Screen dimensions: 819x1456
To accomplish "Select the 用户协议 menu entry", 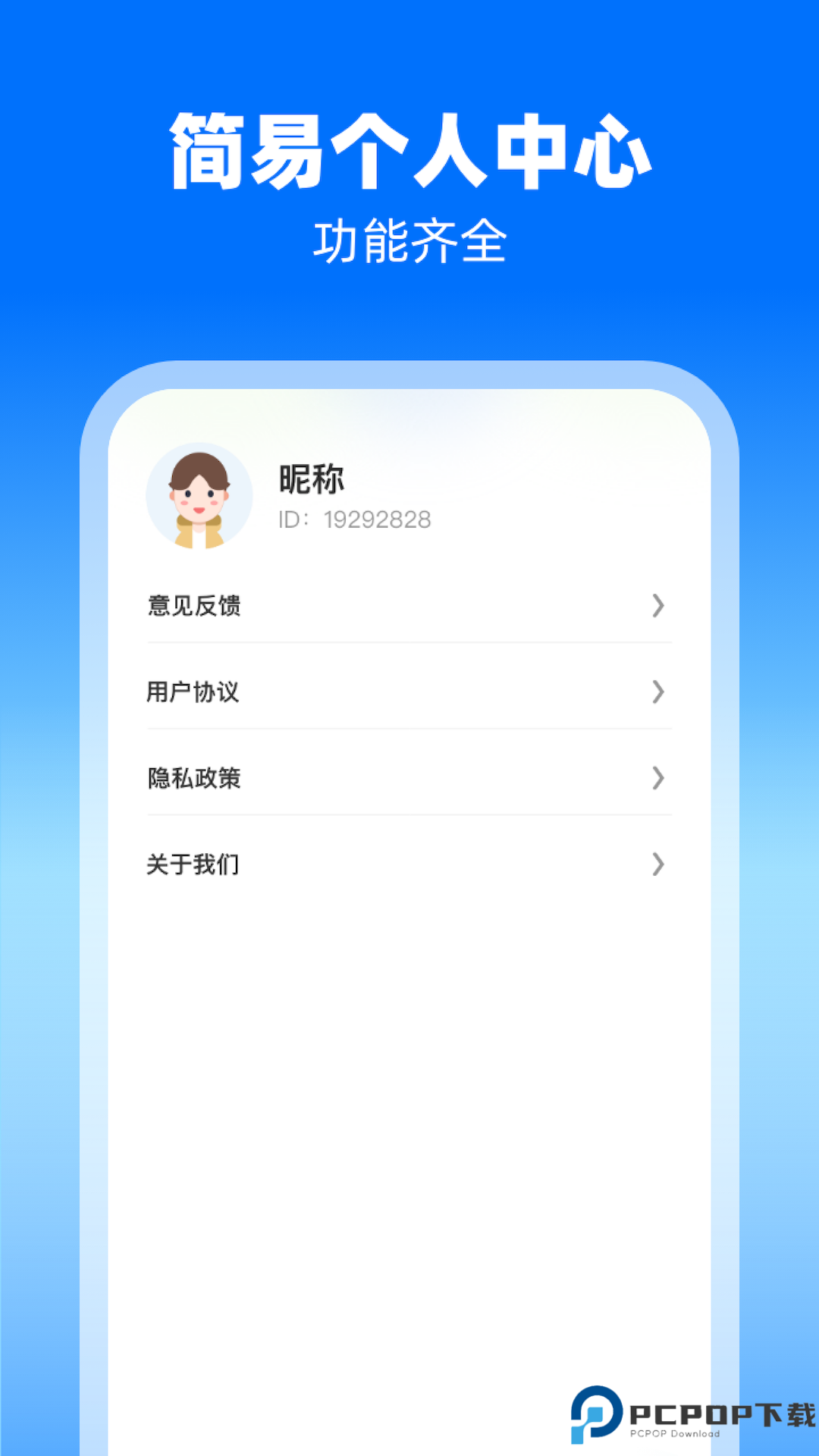I will point(193,692).
